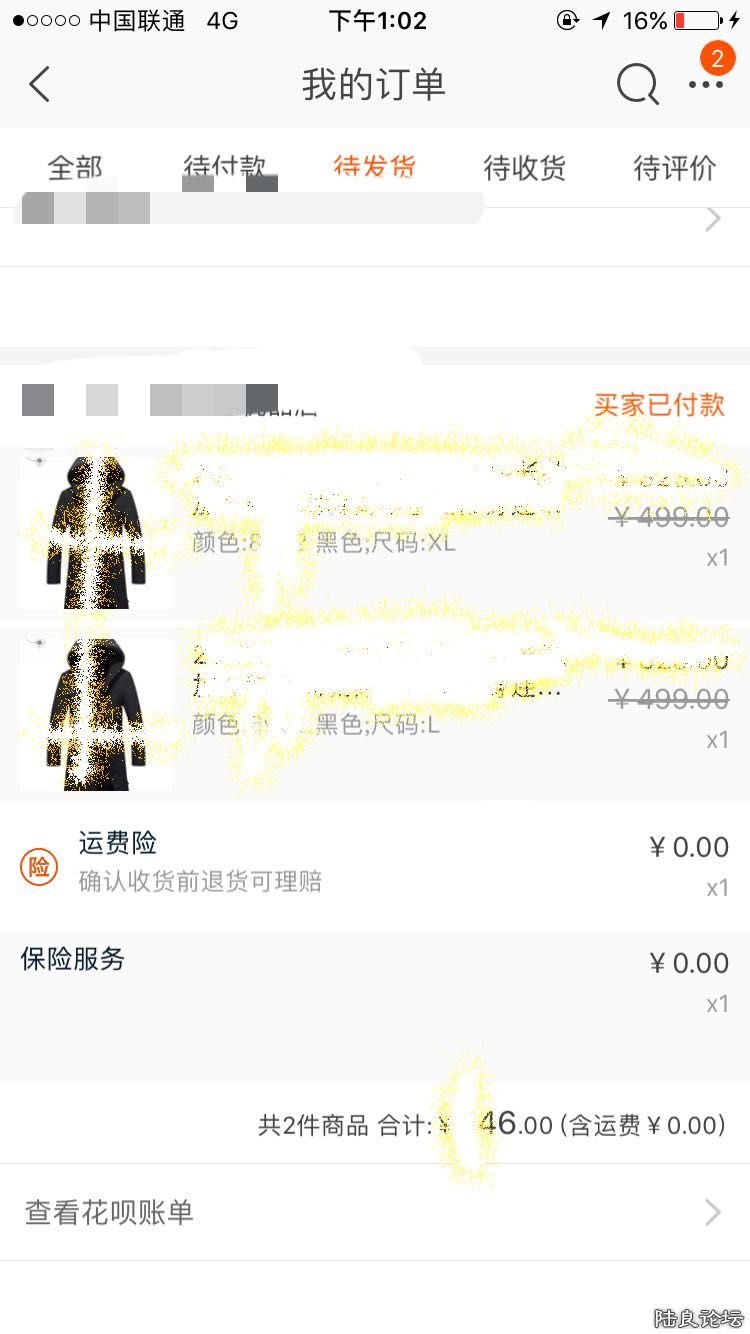Screen dimensions: 750x1334
Task: Open the 待评价 tab
Action: (675, 168)
